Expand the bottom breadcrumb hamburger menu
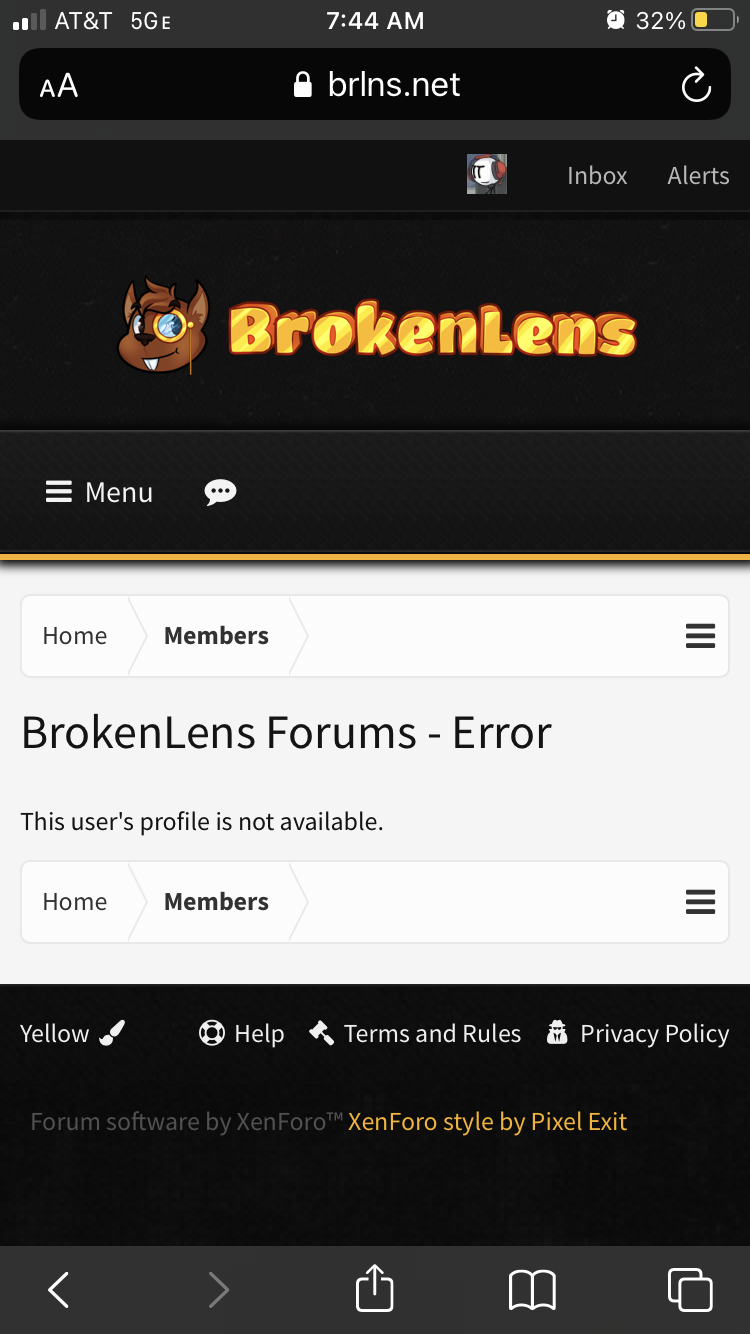 tap(700, 902)
